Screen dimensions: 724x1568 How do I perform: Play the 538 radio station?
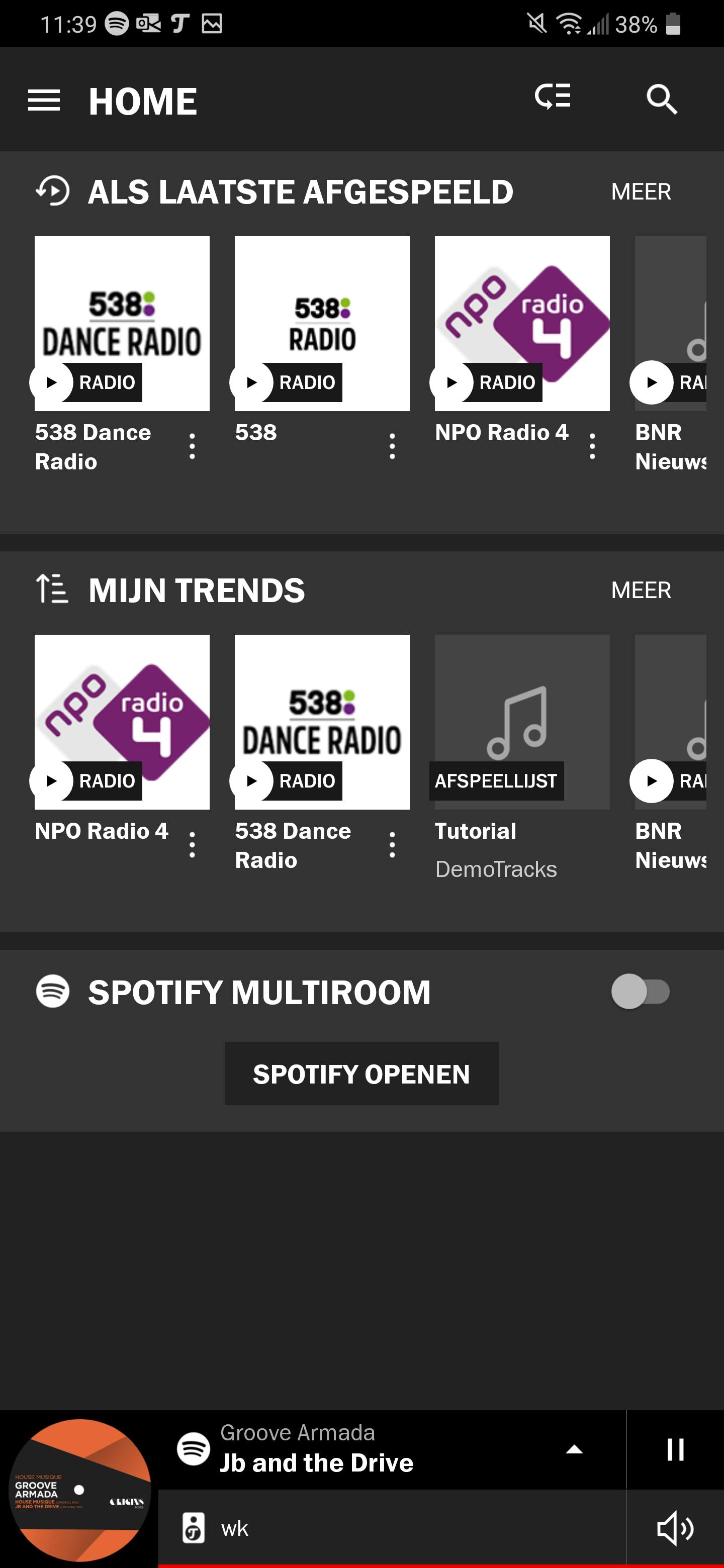(x=251, y=382)
